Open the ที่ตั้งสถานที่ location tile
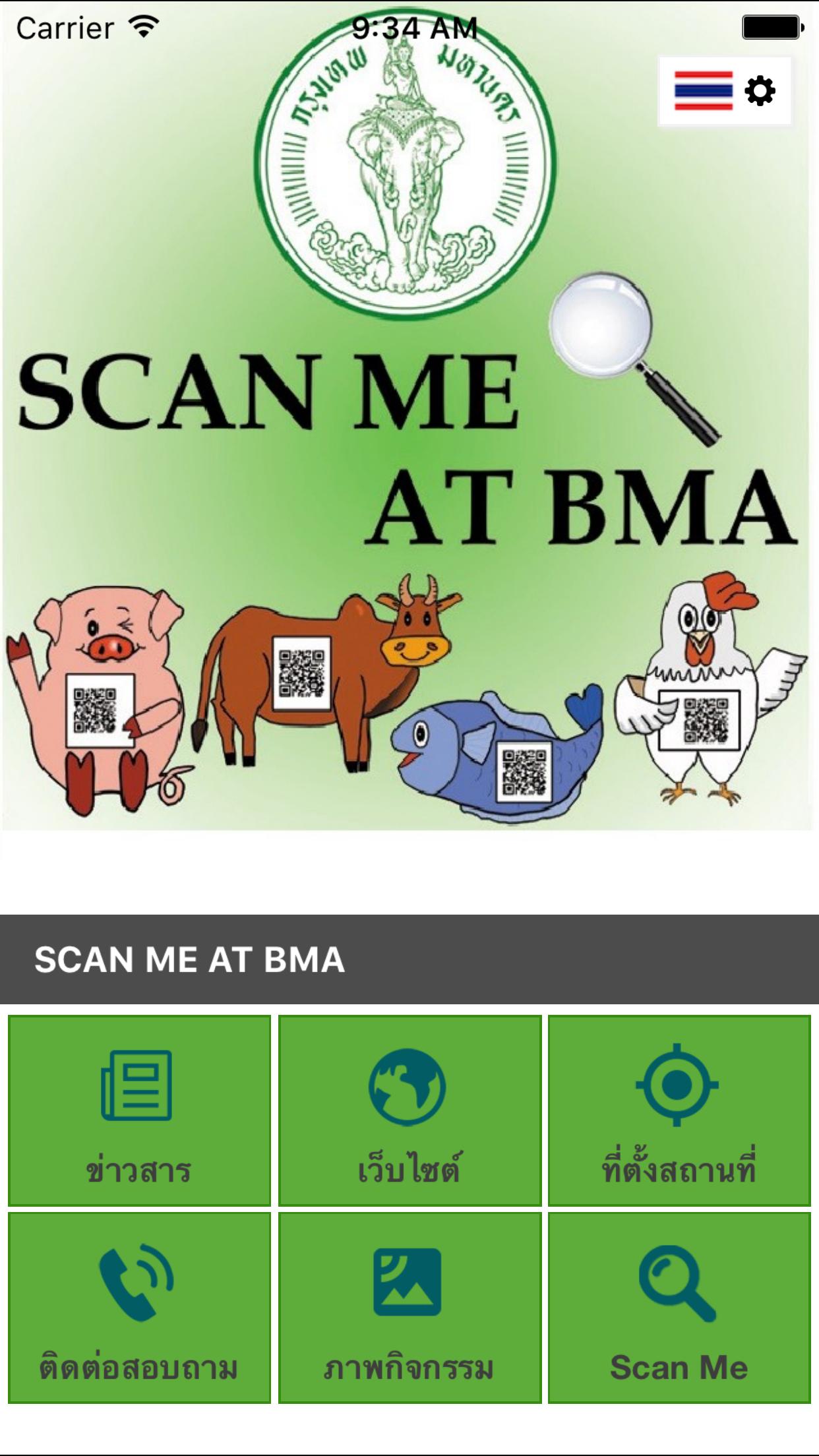 (x=679, y=1110)
